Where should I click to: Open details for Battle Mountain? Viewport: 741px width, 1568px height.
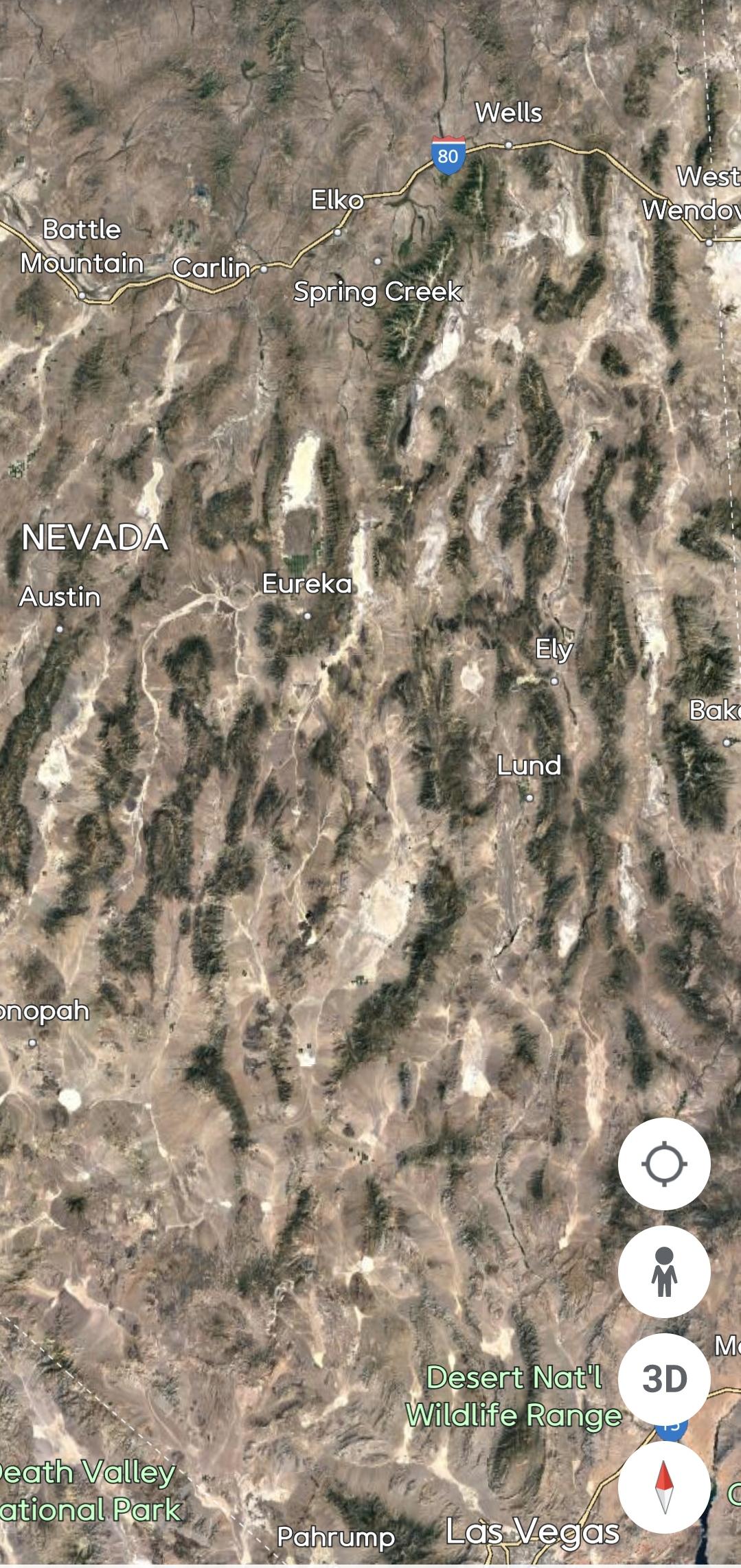82,247
